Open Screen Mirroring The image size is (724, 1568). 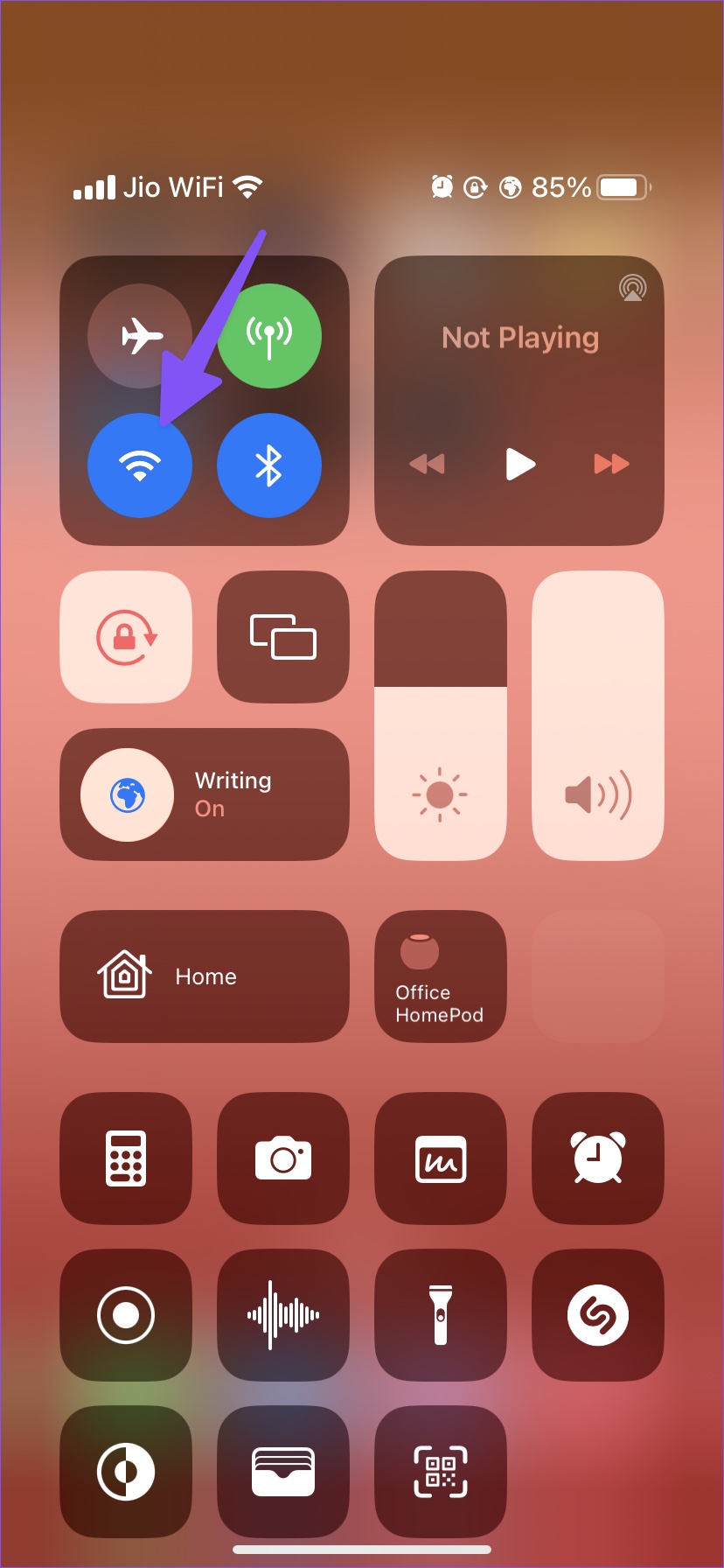(x=283, y=637)
